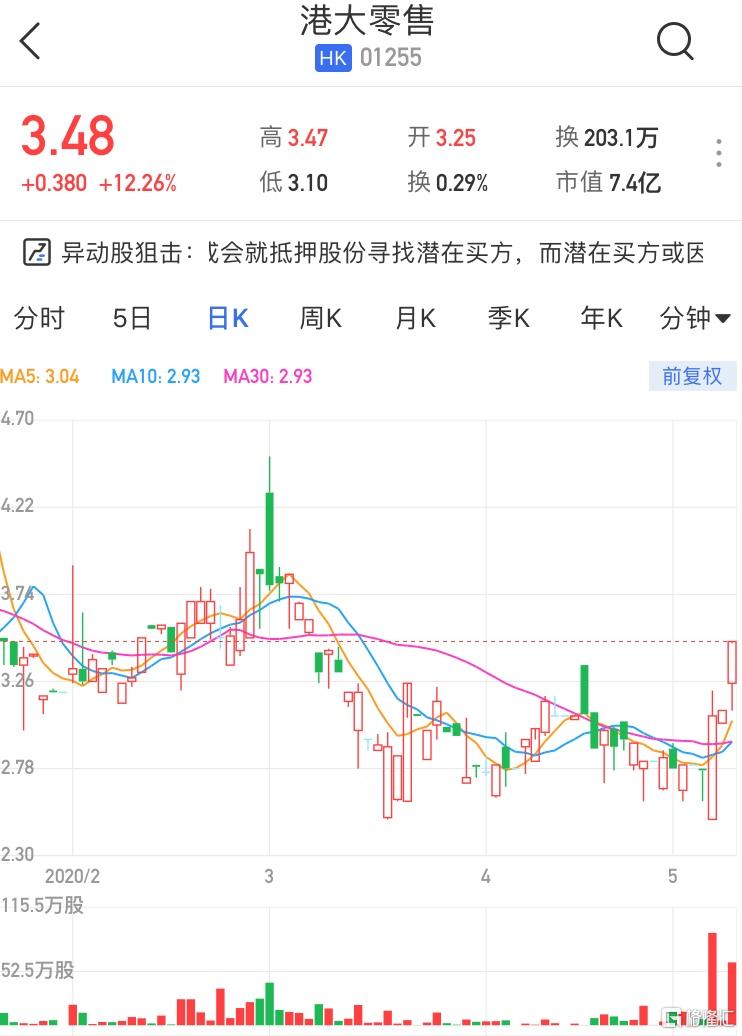742x1036 pixels.
Task: Select the 日K chart tab
Action: click(x=227, y=319)
